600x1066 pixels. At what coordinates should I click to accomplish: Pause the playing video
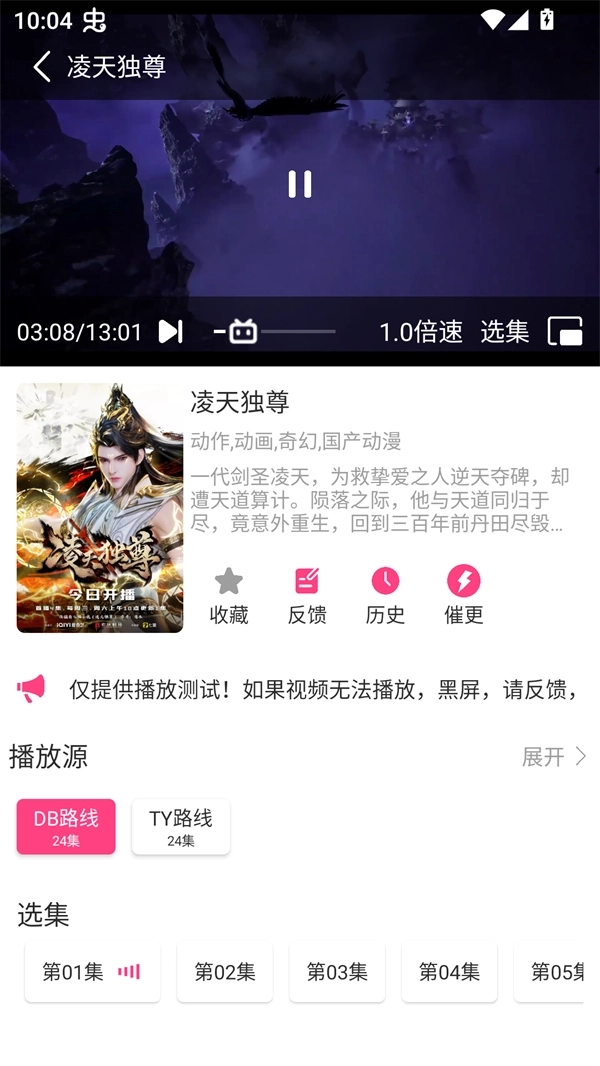[x=299, y=184]
